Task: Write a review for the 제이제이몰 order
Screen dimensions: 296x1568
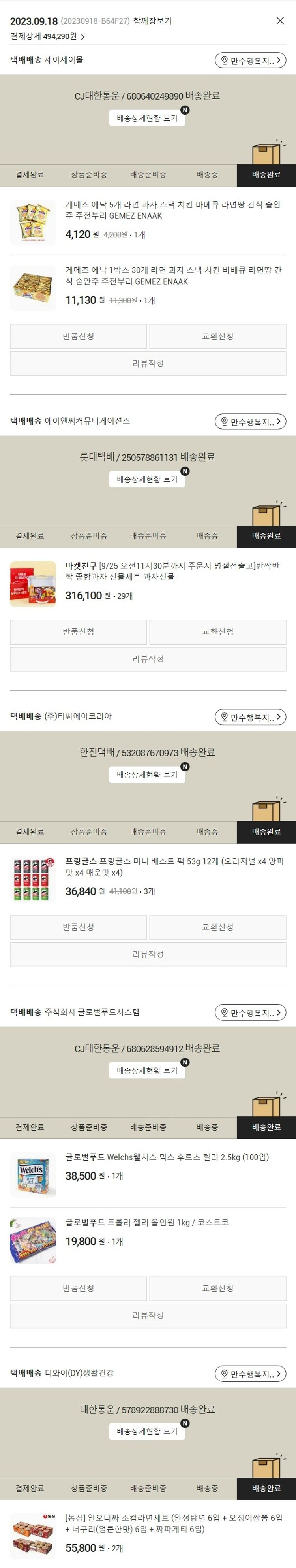Action: click(x=148, y=364)
